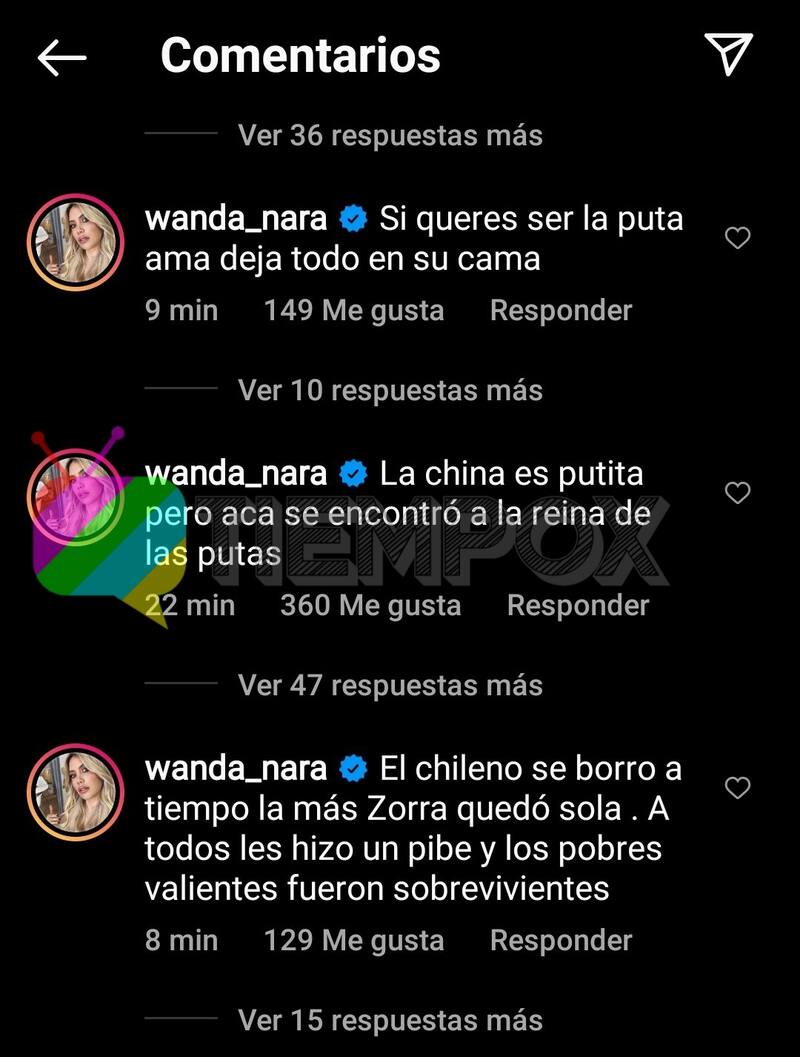
Task: Expand "Ver 15 respuestas más"
Action: 390,1020
